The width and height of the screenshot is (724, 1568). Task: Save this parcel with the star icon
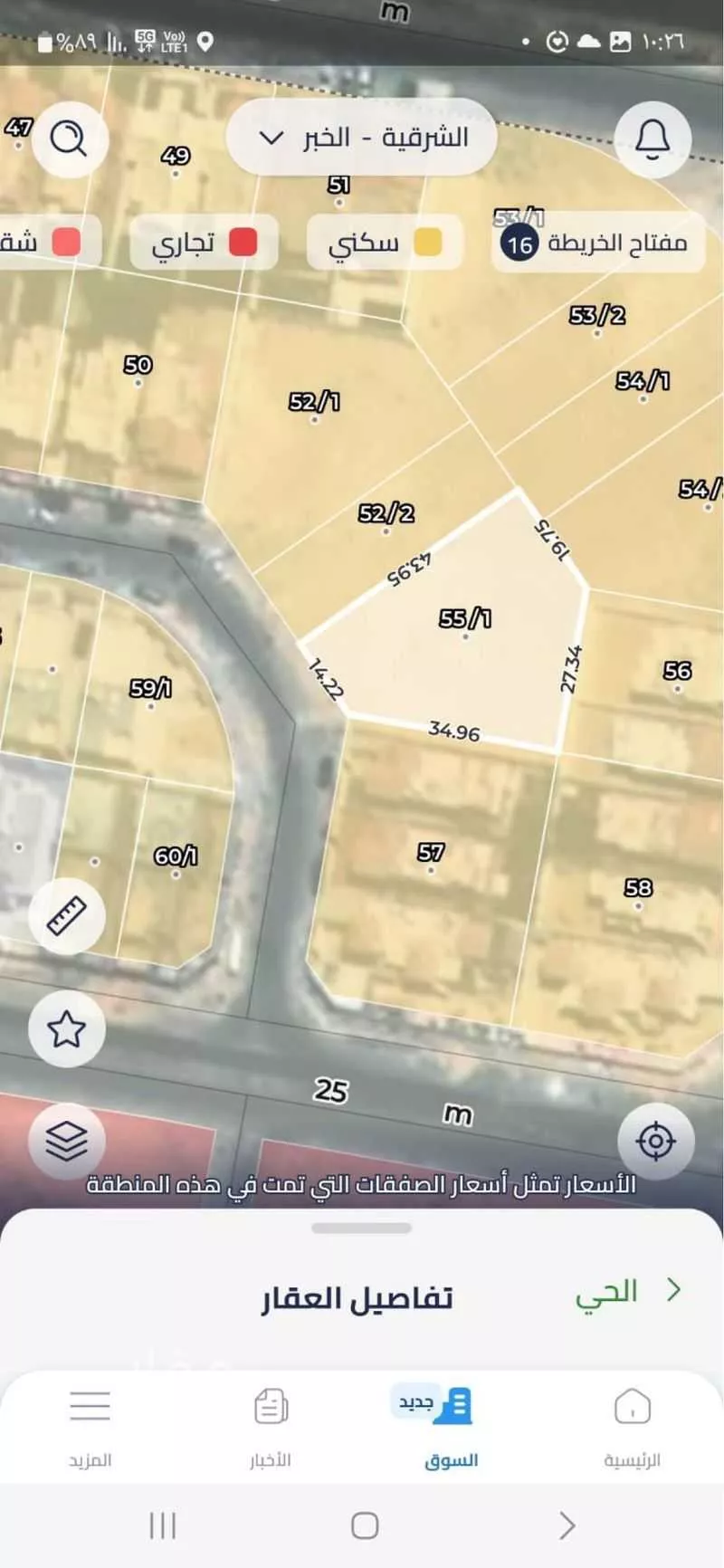(67, 1028)
